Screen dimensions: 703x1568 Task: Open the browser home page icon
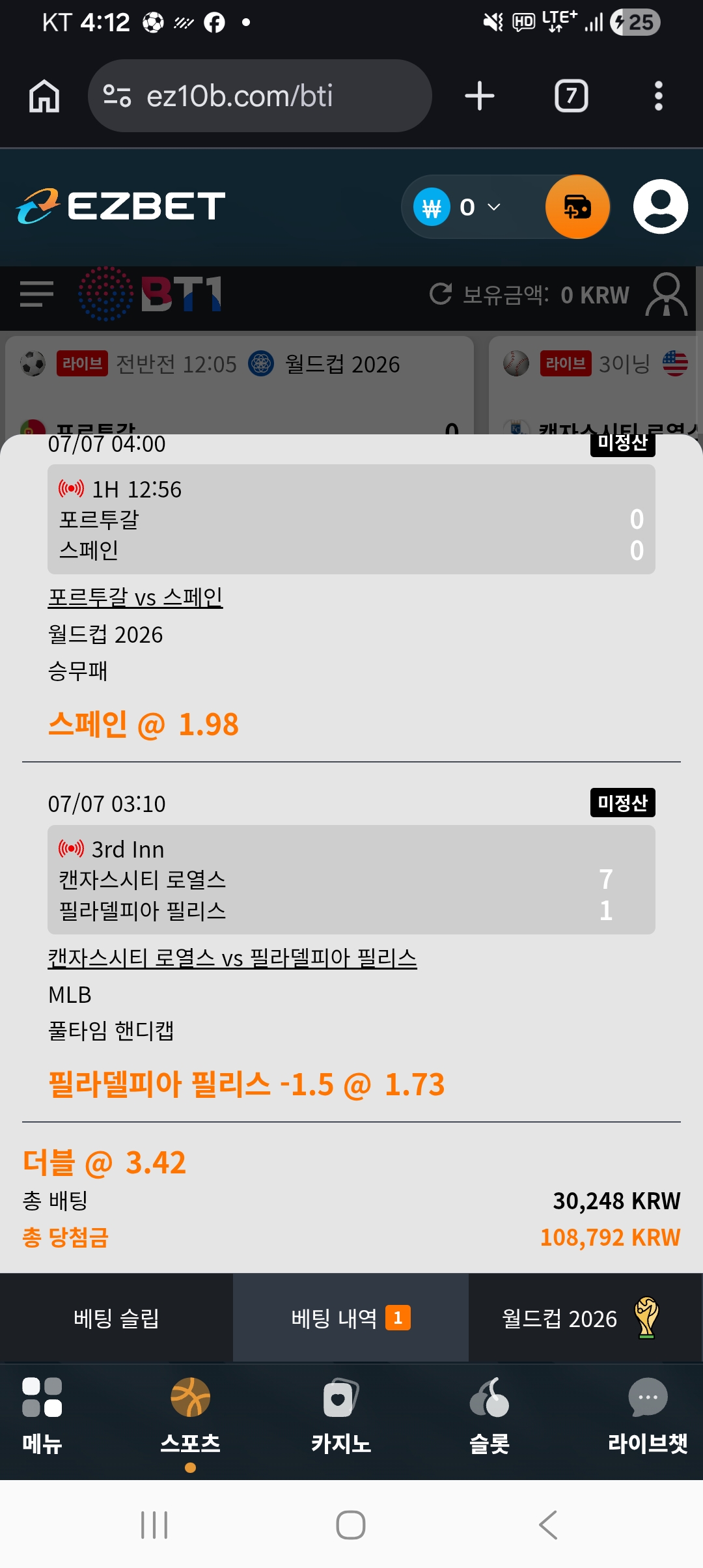[44, 96]
